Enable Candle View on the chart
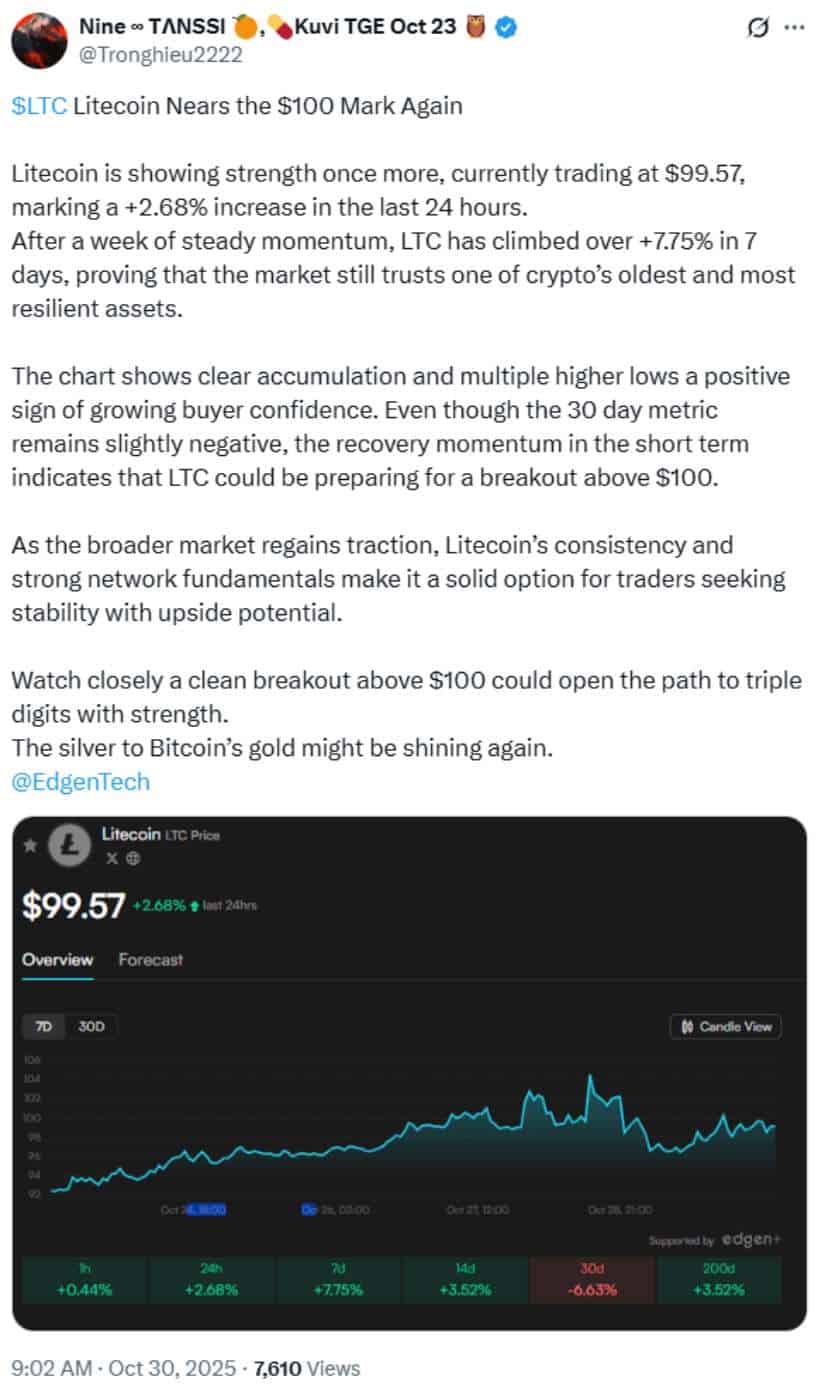 725,1027
